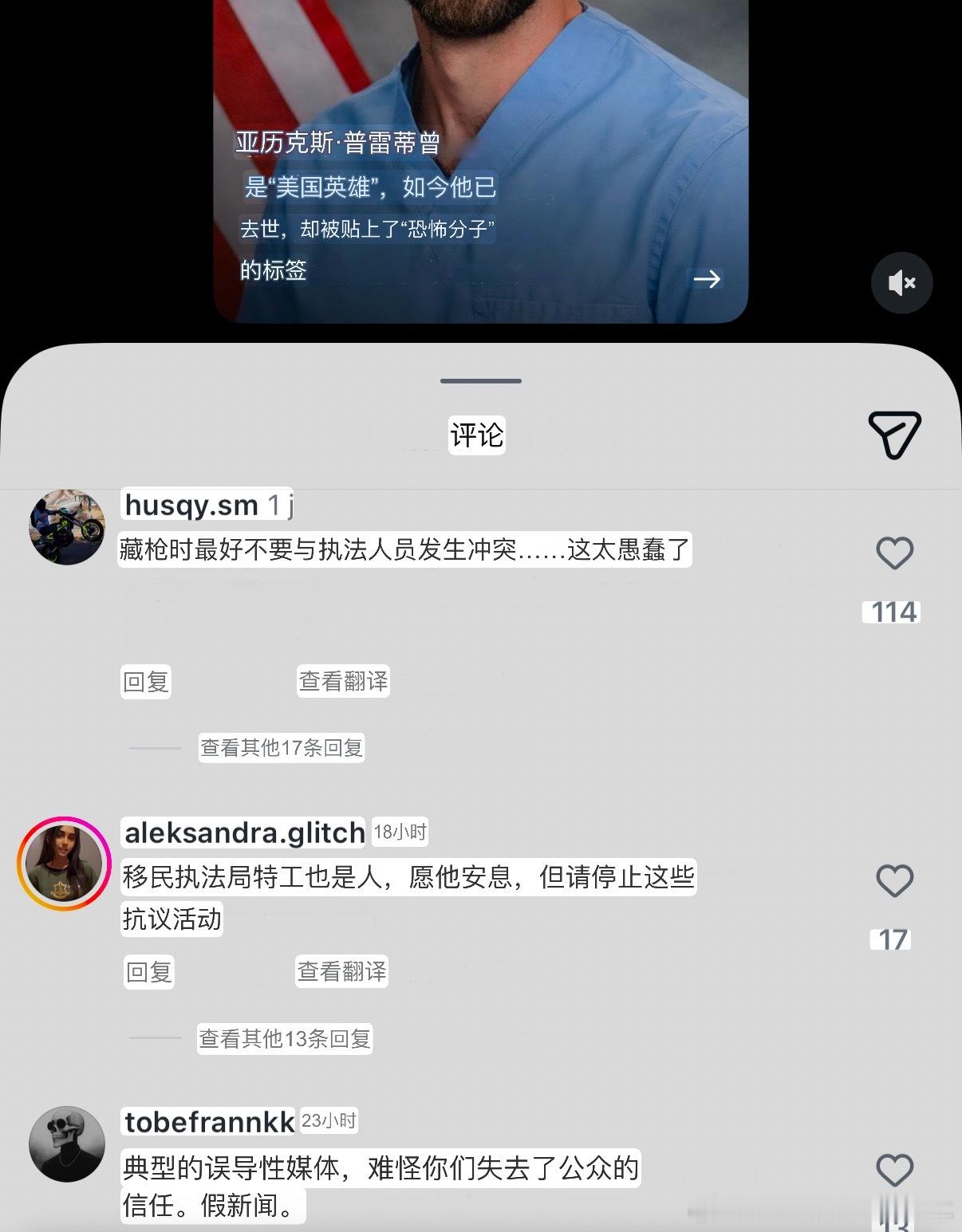The height and width of the screenshot is (1232, 962).
Task: Open the share comment panel via paper plane icon
Action: 895,435
